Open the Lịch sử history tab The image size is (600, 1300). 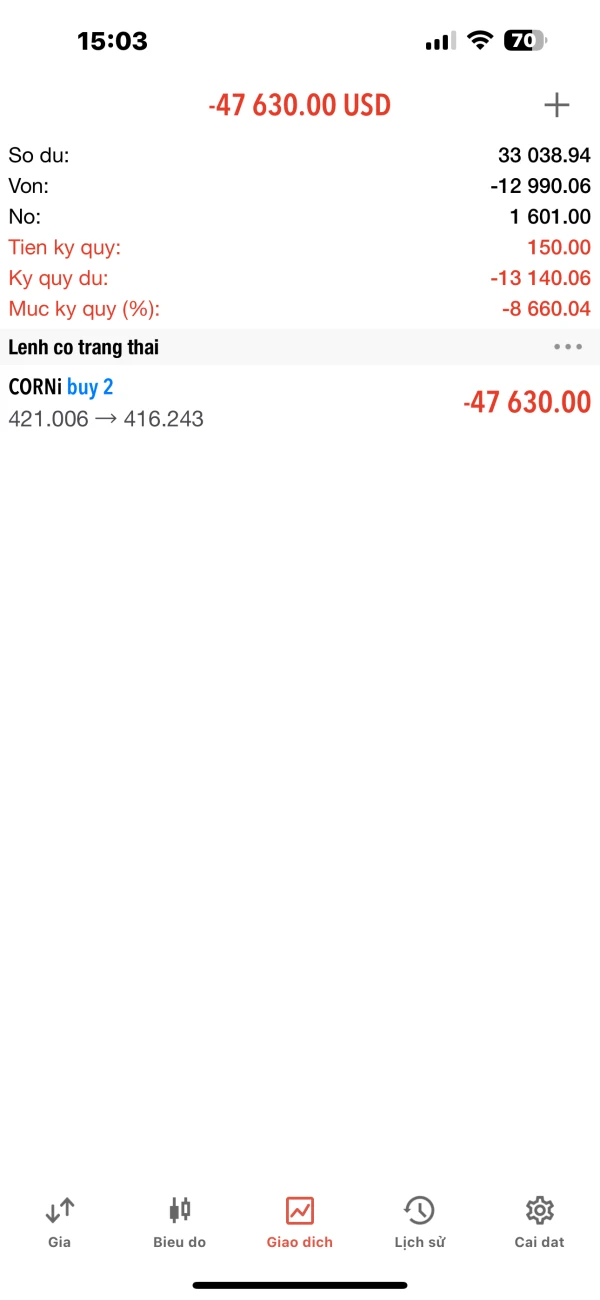(419, 1222)
